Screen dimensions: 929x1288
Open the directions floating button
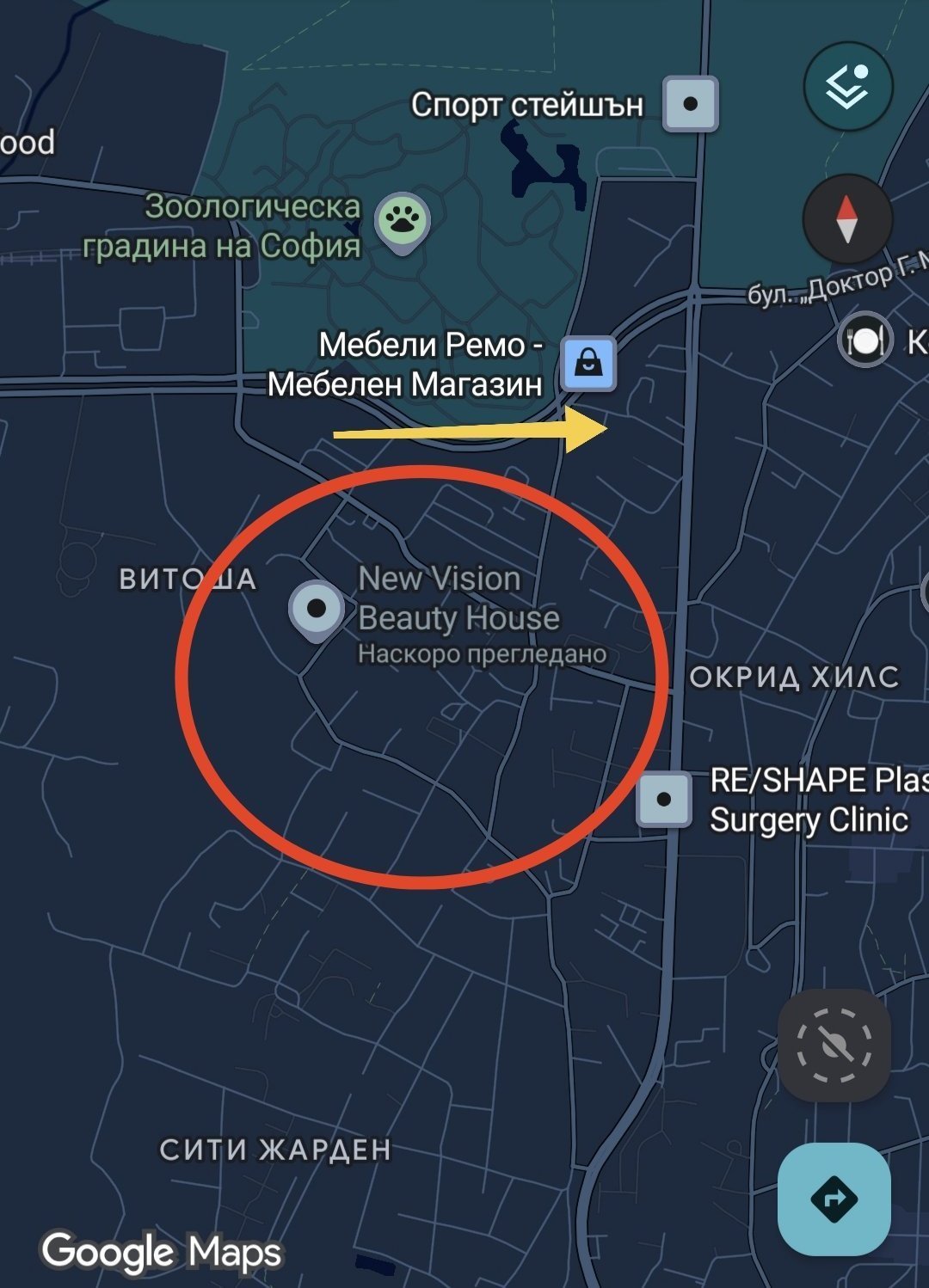tap(834, 1199)
